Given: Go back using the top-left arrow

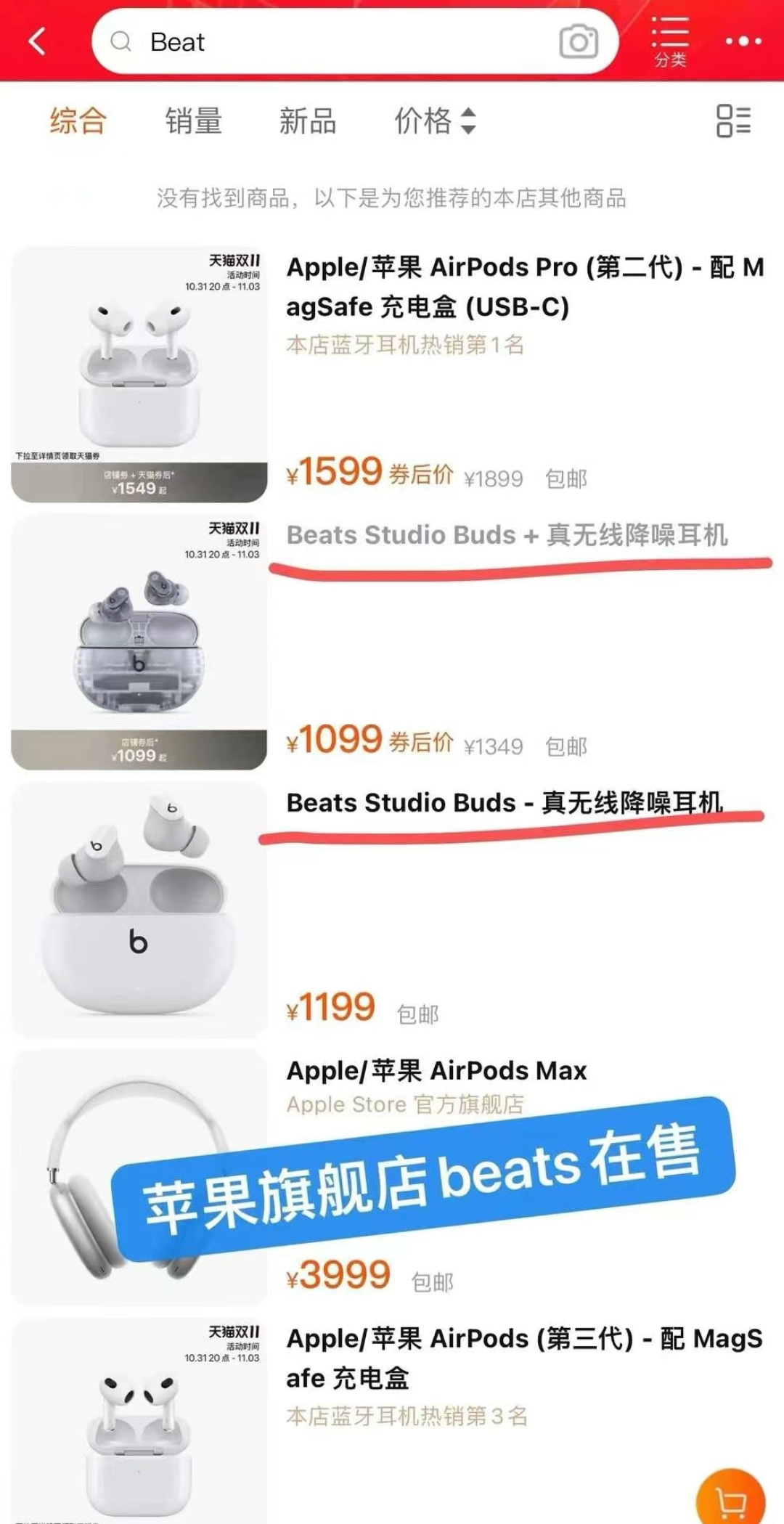Looking at the screenshot, I should click(x=38, y=41).
